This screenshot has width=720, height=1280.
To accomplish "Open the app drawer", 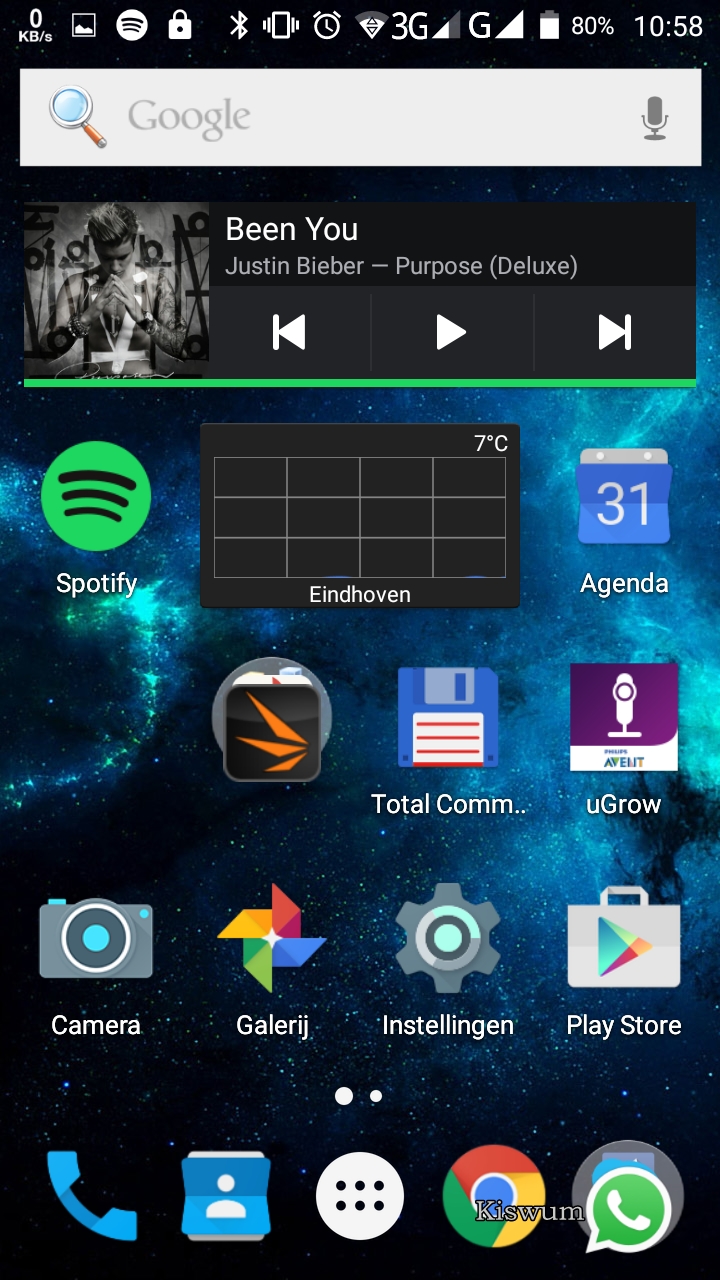I will tap(360, 1196).
